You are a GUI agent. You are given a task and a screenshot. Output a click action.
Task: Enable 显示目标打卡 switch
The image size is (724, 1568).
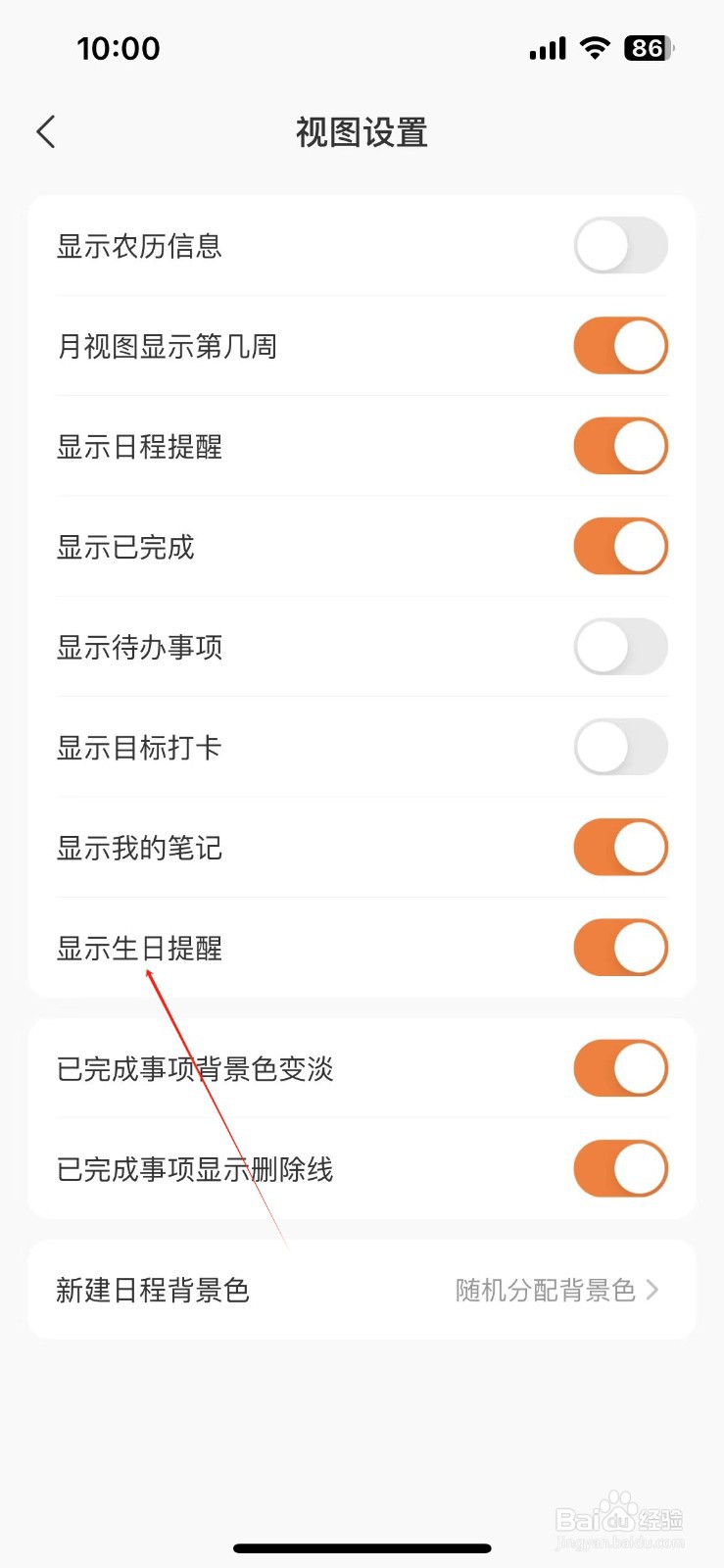[x=621, y=747]
